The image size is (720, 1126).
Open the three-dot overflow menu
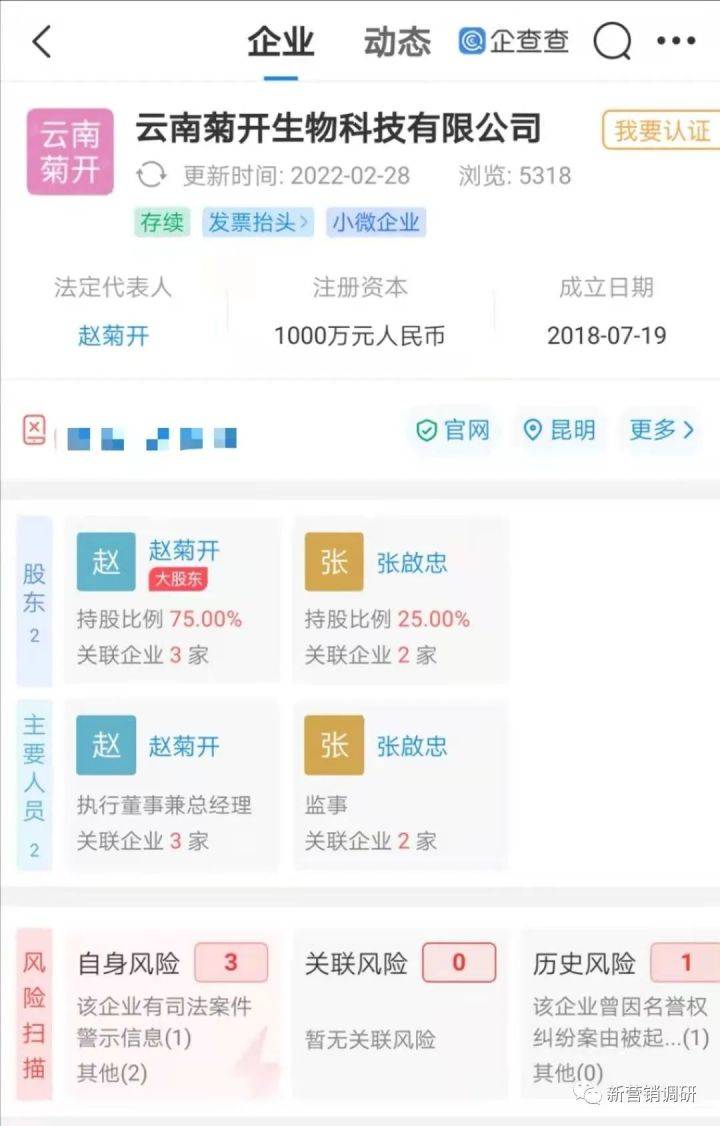[x=676, y=42]
